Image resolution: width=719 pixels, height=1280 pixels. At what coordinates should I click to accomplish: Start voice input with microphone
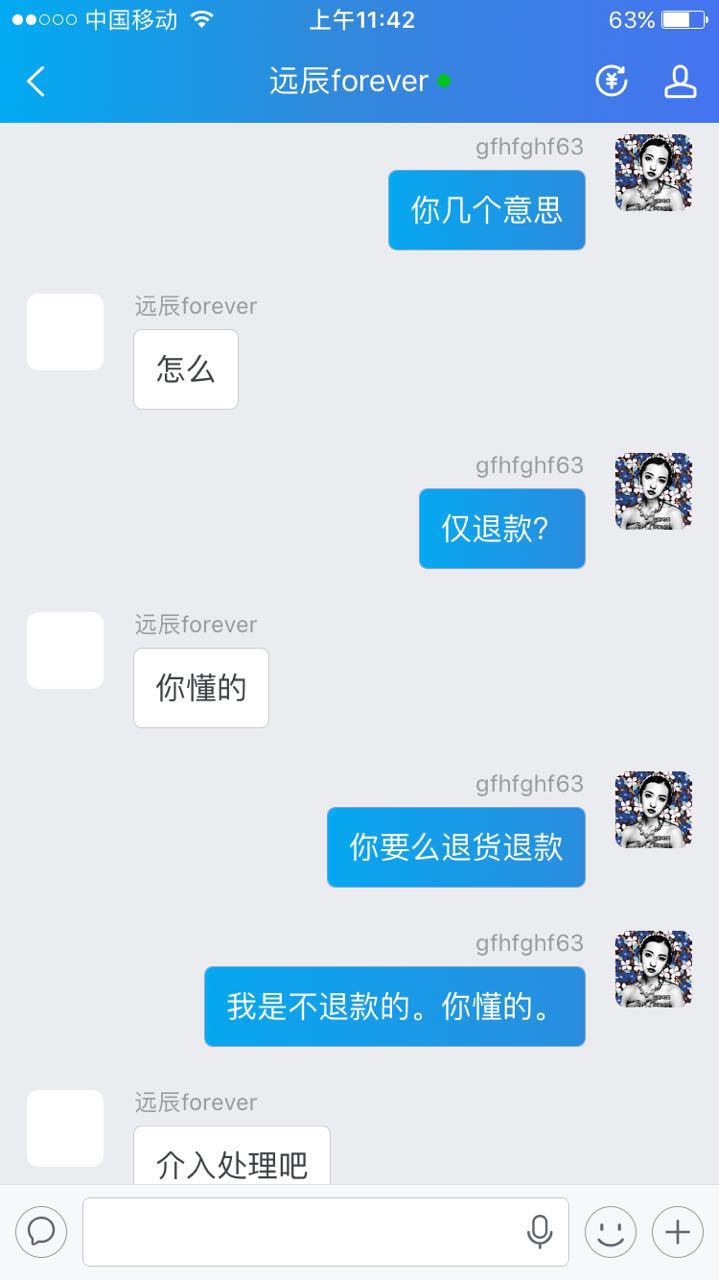pos(540,1231)
